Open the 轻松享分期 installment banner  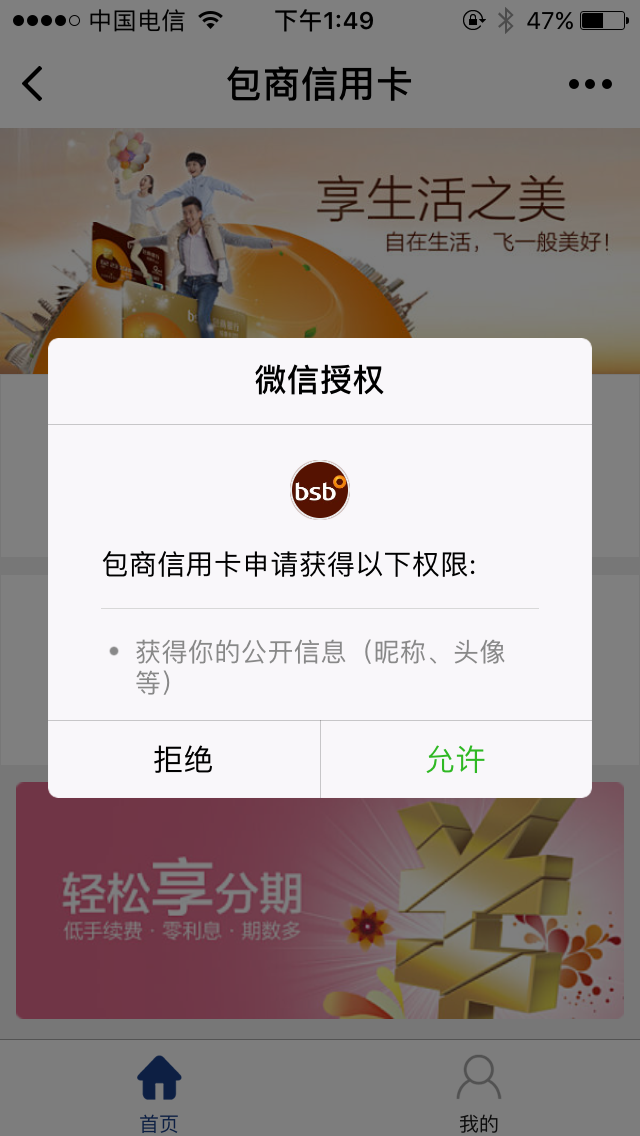coord(320,900)
